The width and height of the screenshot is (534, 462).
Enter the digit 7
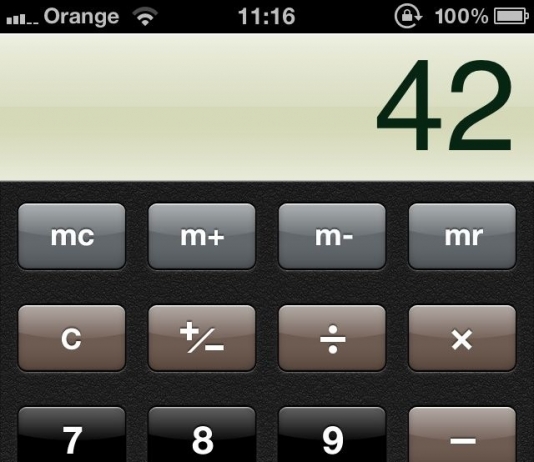click(x=72, y=435)
